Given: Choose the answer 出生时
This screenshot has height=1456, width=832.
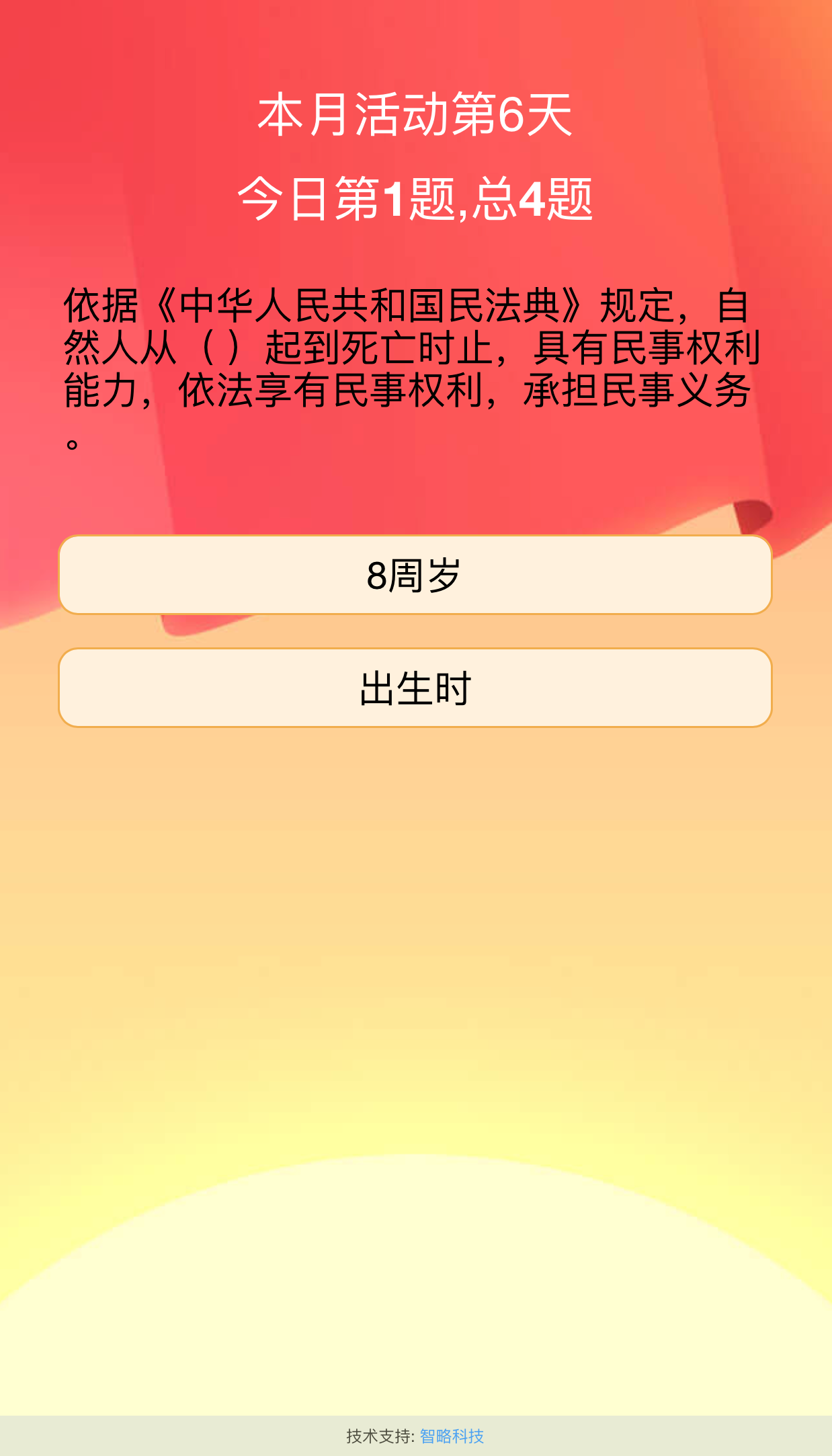Looking at the screenshot, I should tap(415, 688).
